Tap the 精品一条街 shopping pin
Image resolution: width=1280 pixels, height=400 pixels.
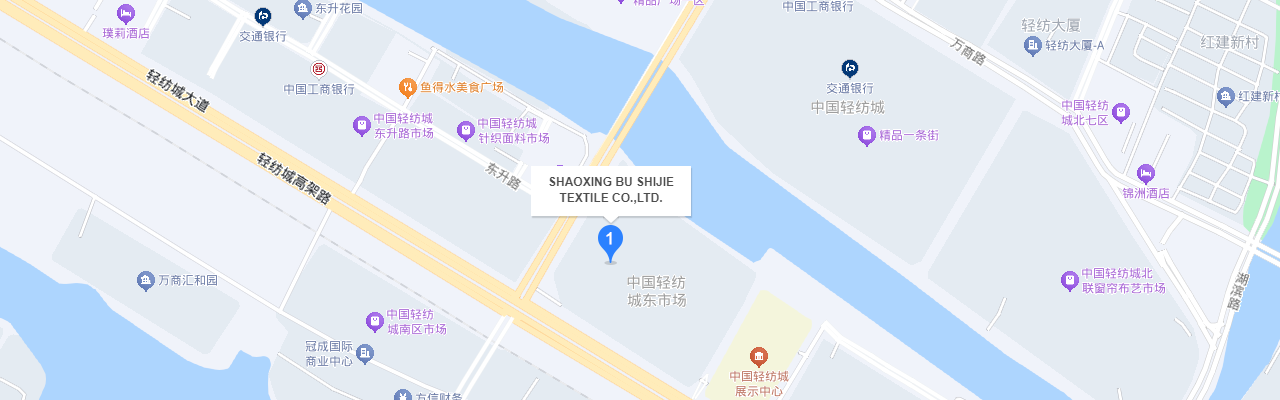867,136
